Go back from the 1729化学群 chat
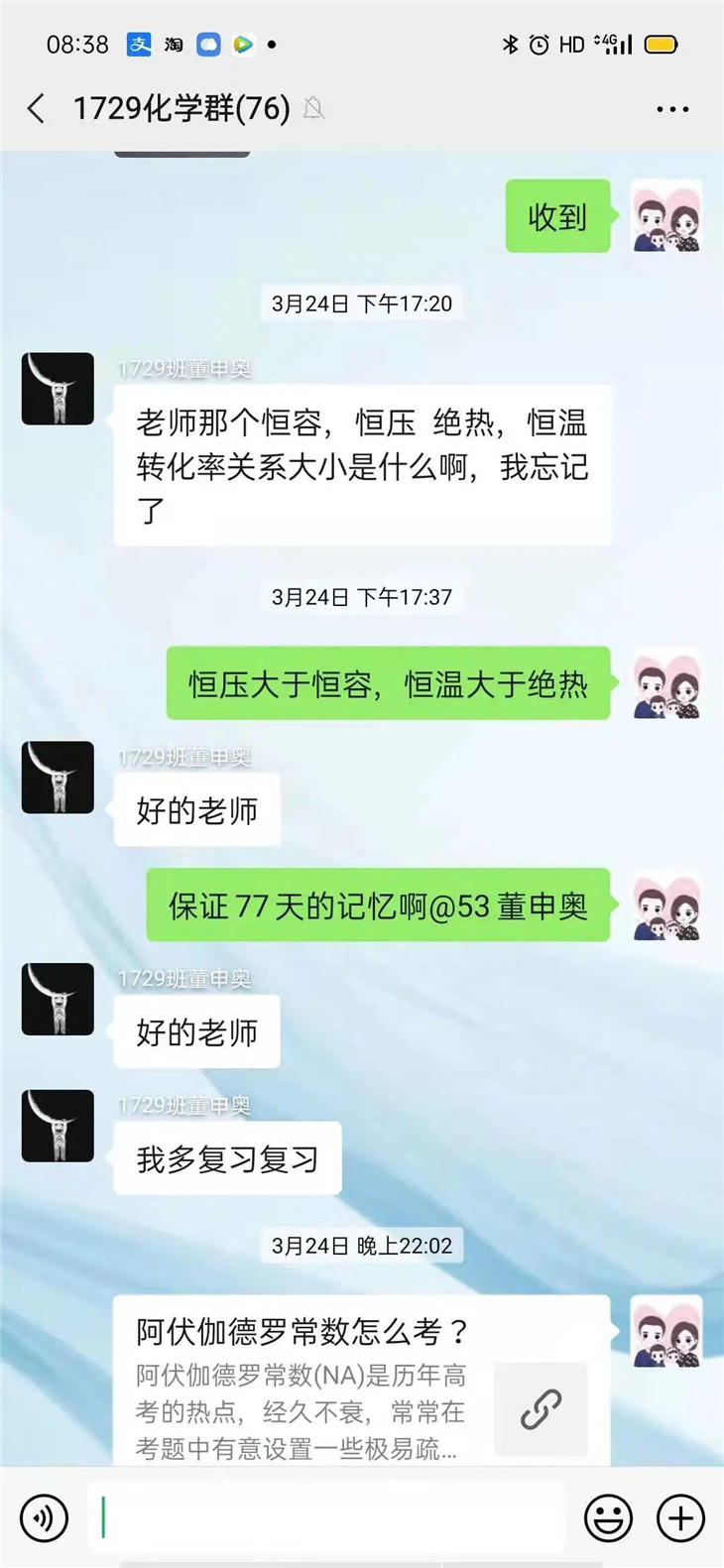 (37, 108)
